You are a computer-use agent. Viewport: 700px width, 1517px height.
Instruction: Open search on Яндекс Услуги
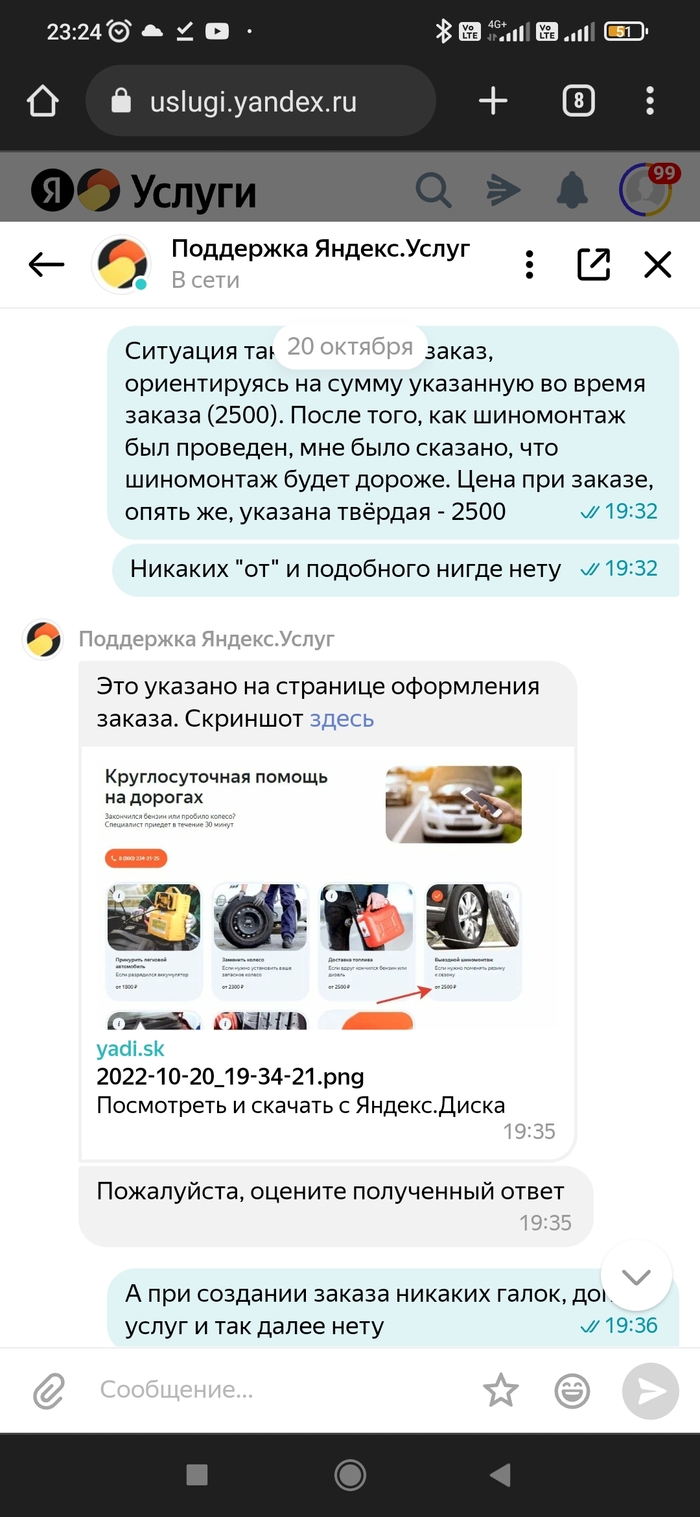(x=433, y=188)
